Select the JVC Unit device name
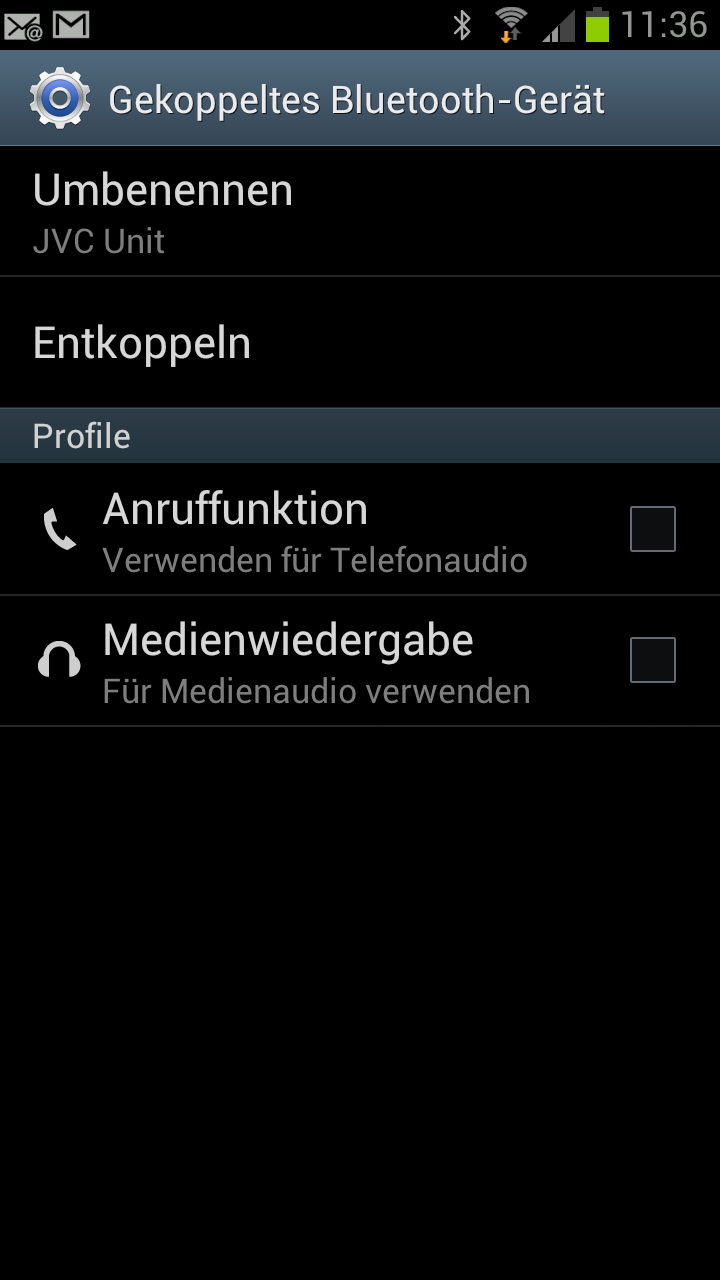720x1280 pixels. coord(97,240)
